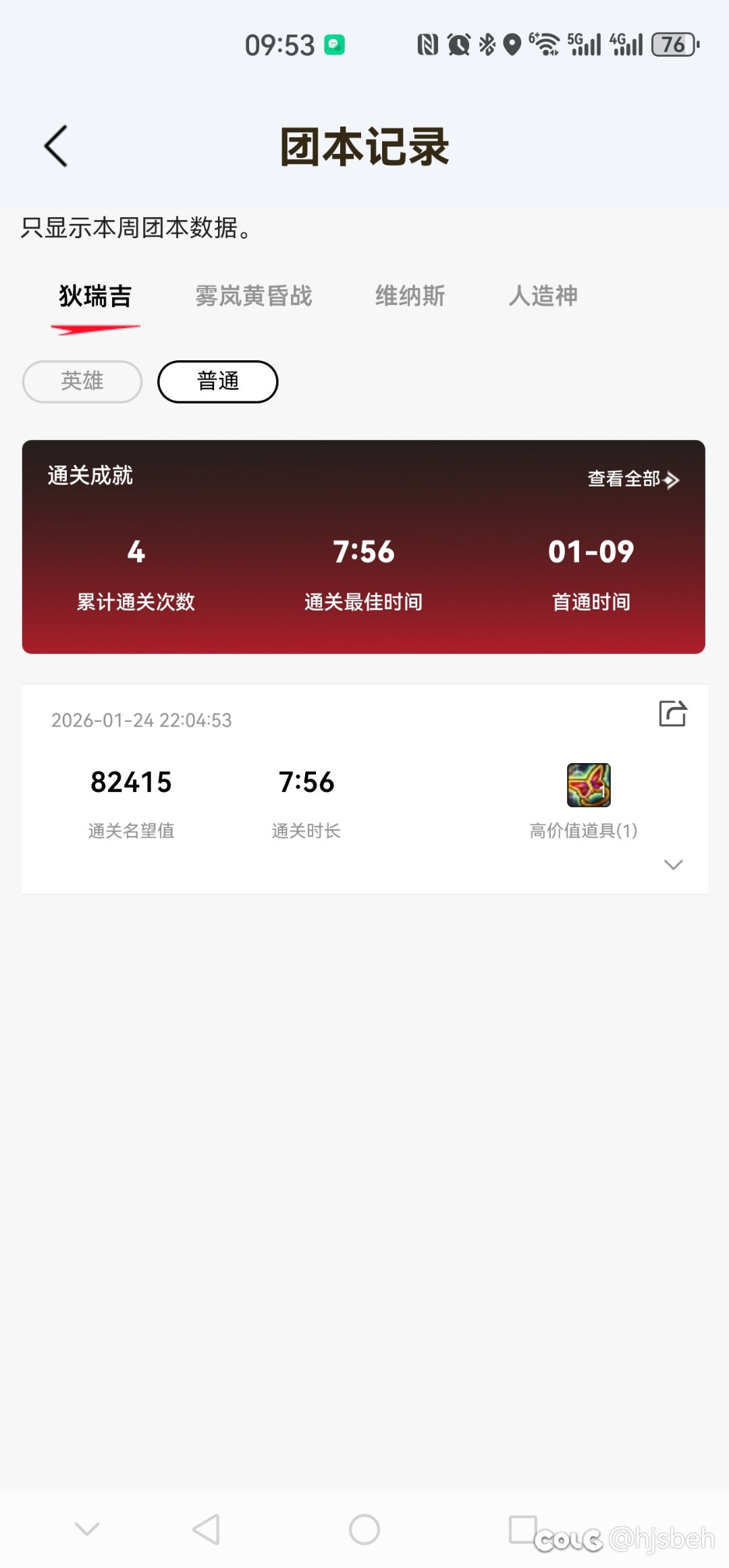This screenshot has width=729, height=1568.
Task: Select the 狄瑞吉 tab
Action: pos(95,296)
